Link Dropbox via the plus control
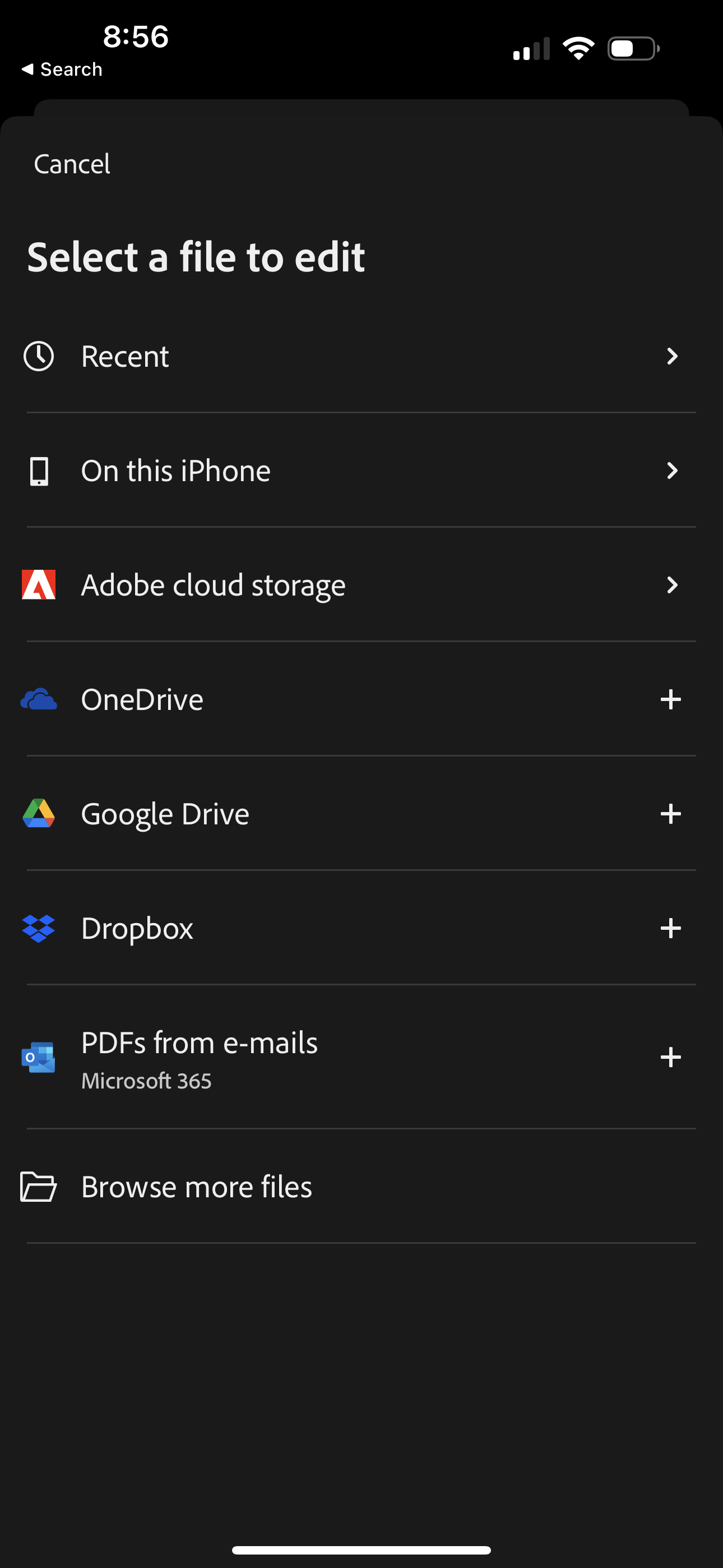 click(x=671, y=928)
